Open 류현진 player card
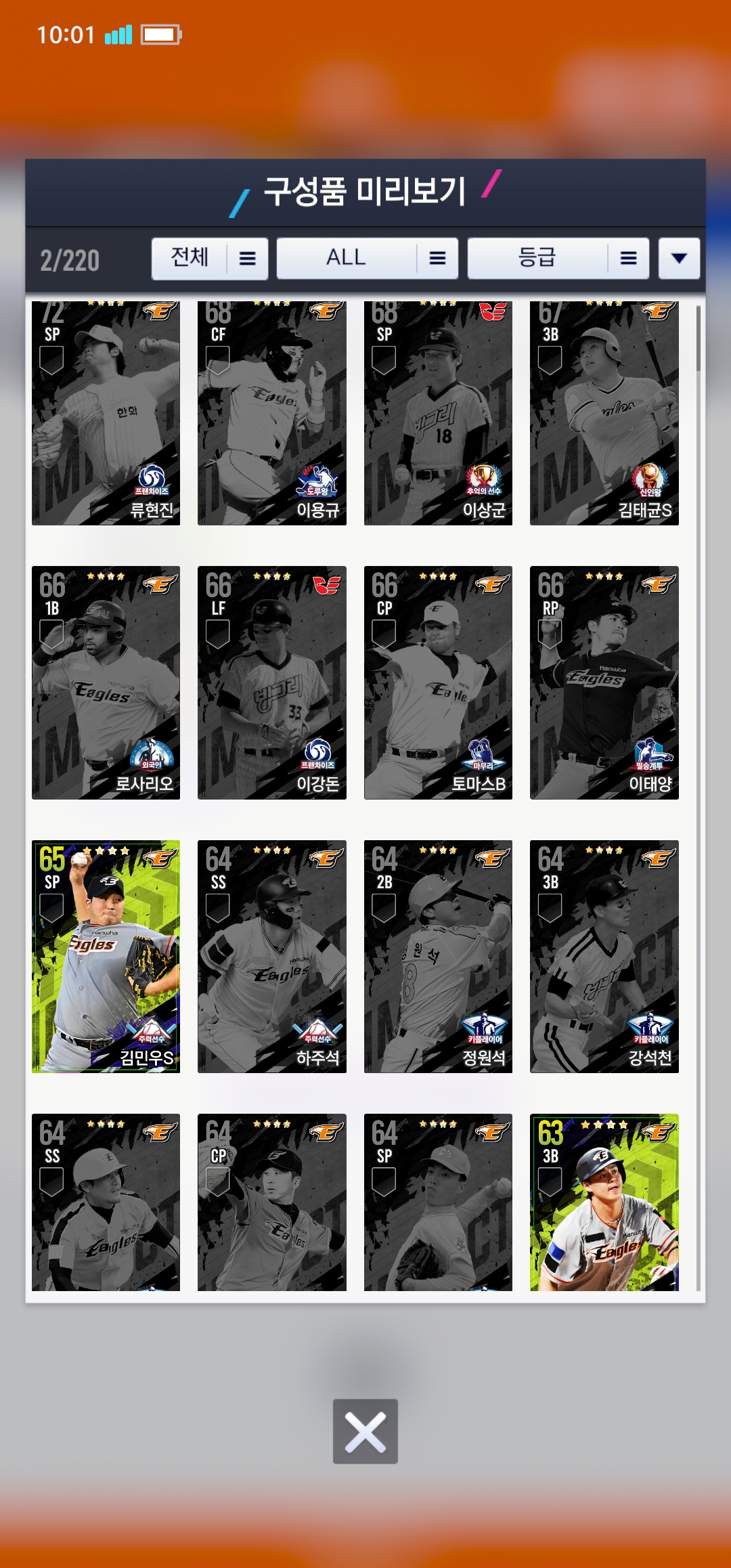The image size is (731, 1568). point(106,413)
